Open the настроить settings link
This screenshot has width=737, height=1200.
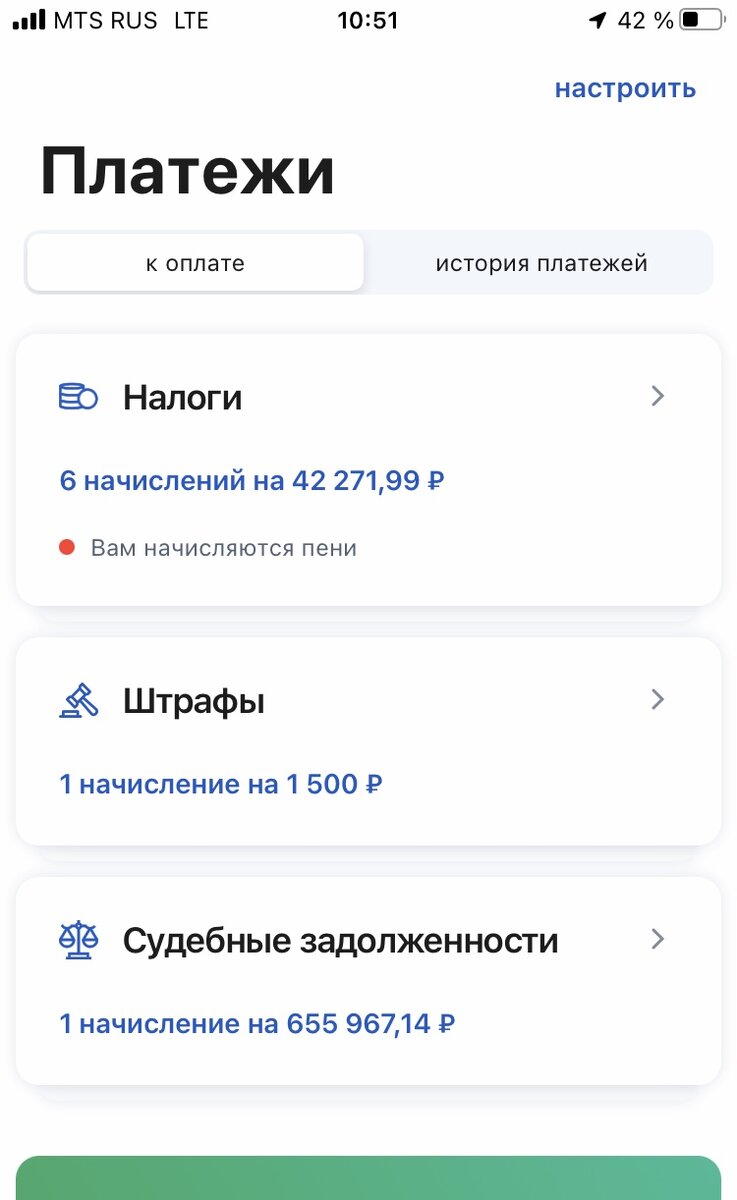click(625, 88)
